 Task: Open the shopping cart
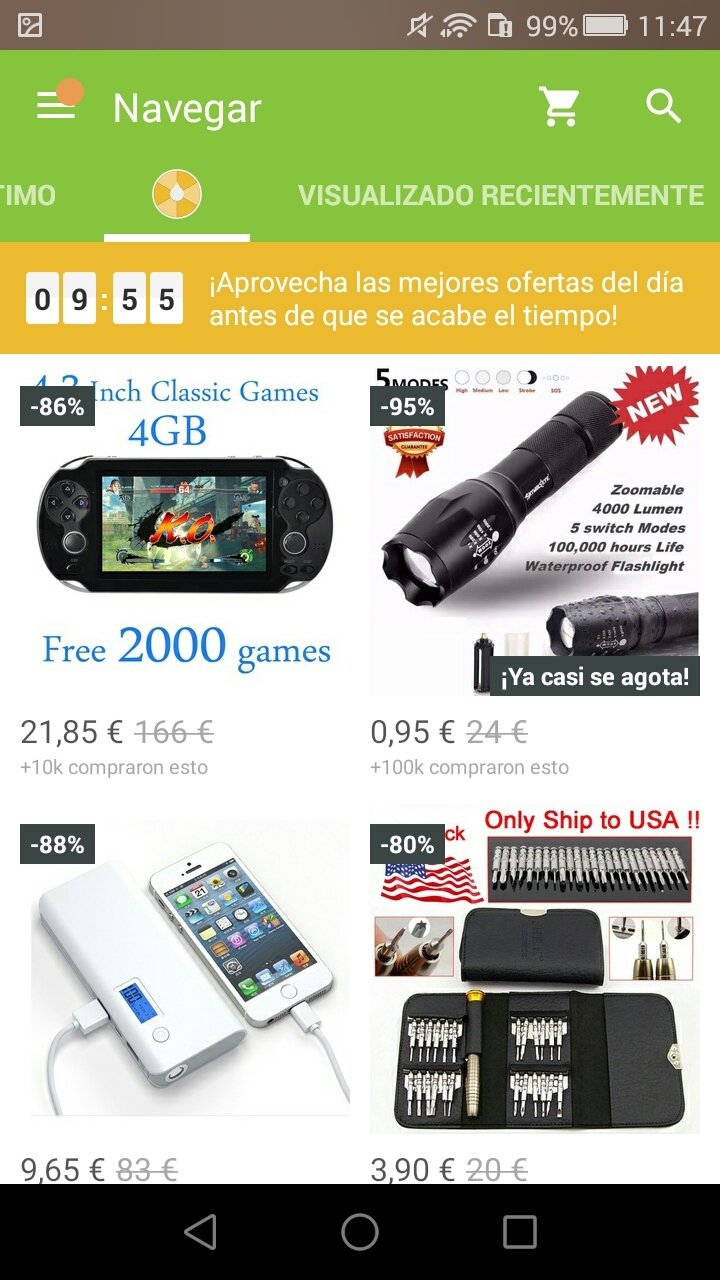[560, 106]
